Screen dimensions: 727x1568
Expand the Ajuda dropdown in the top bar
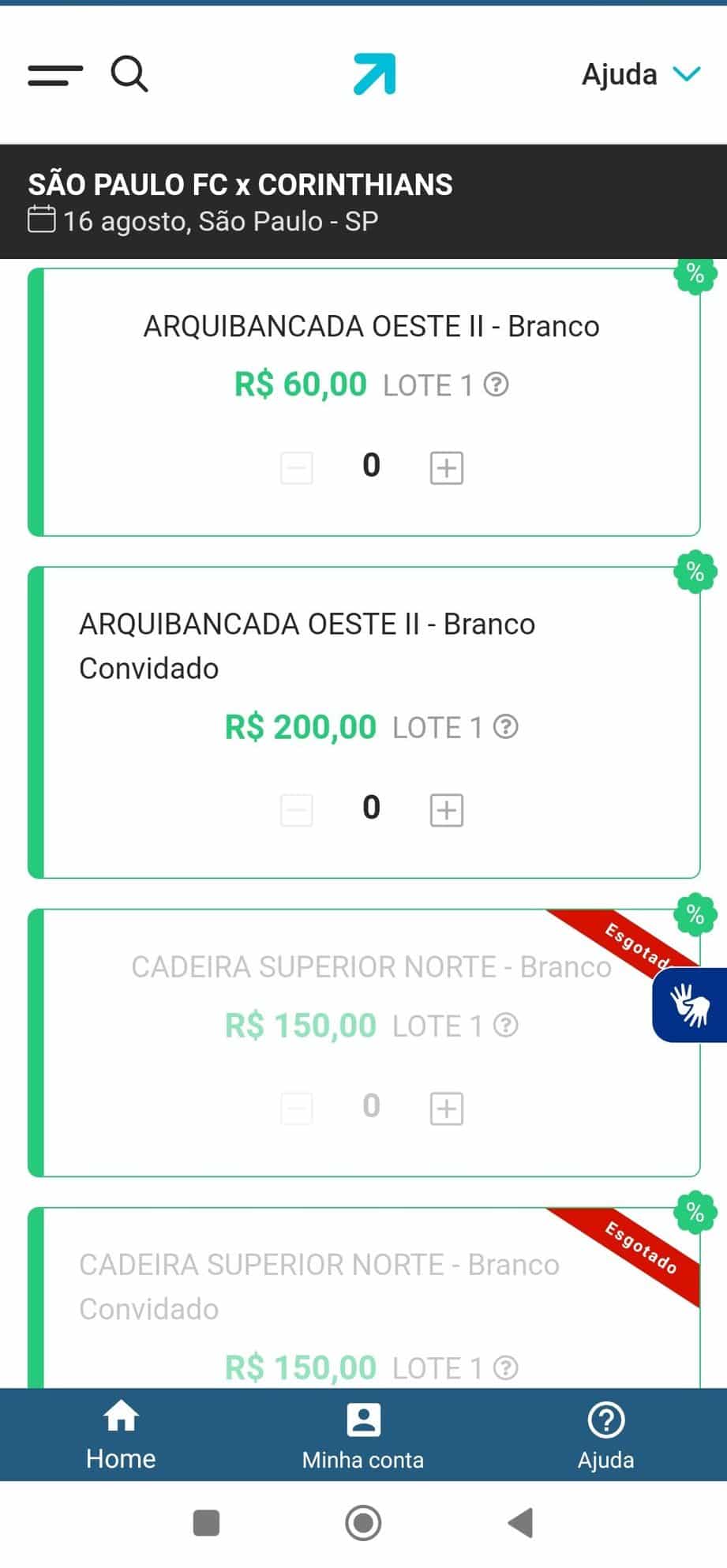pos(641,73)
